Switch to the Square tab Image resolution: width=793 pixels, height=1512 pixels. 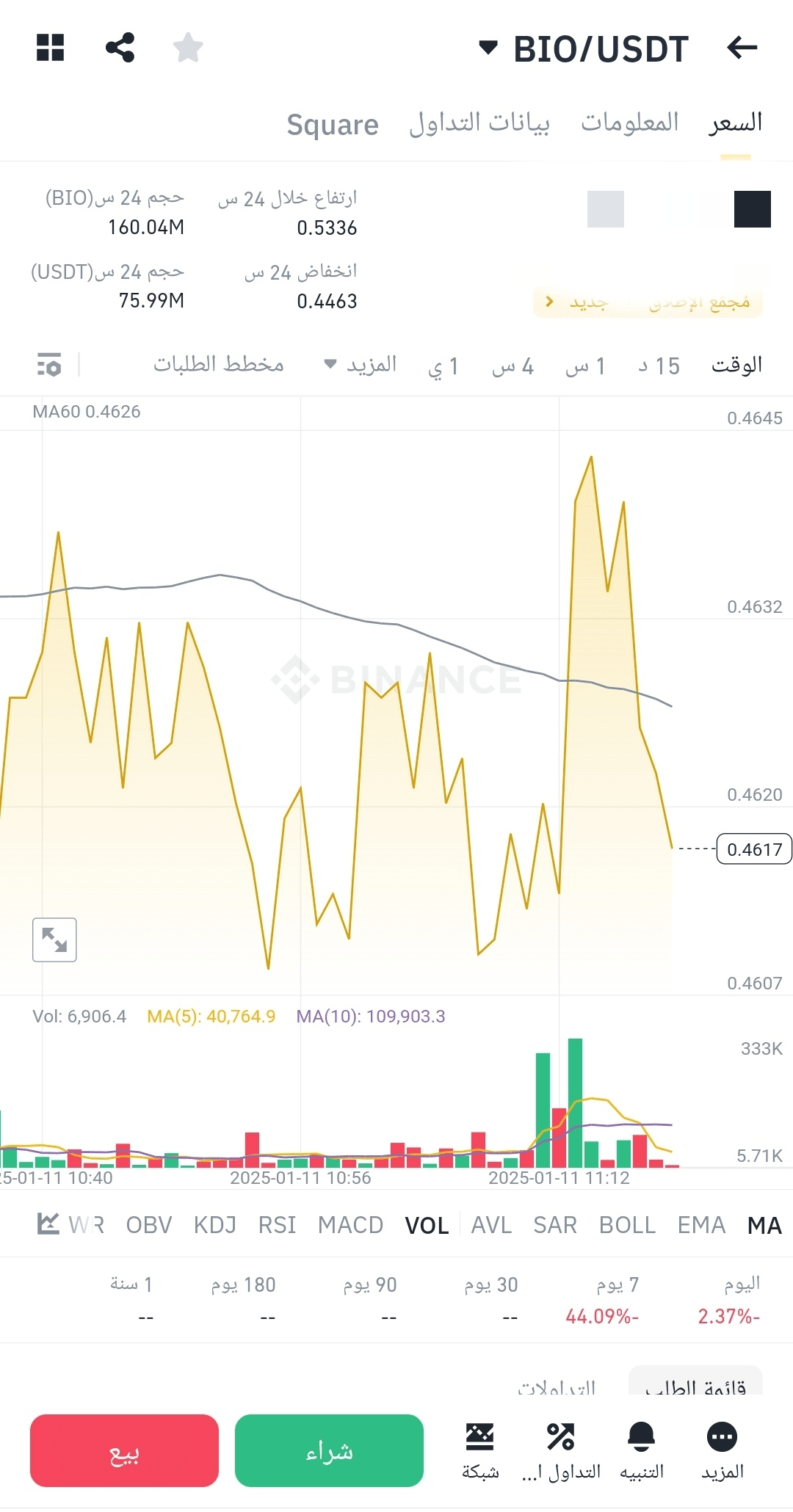click(x=332, y=125)
